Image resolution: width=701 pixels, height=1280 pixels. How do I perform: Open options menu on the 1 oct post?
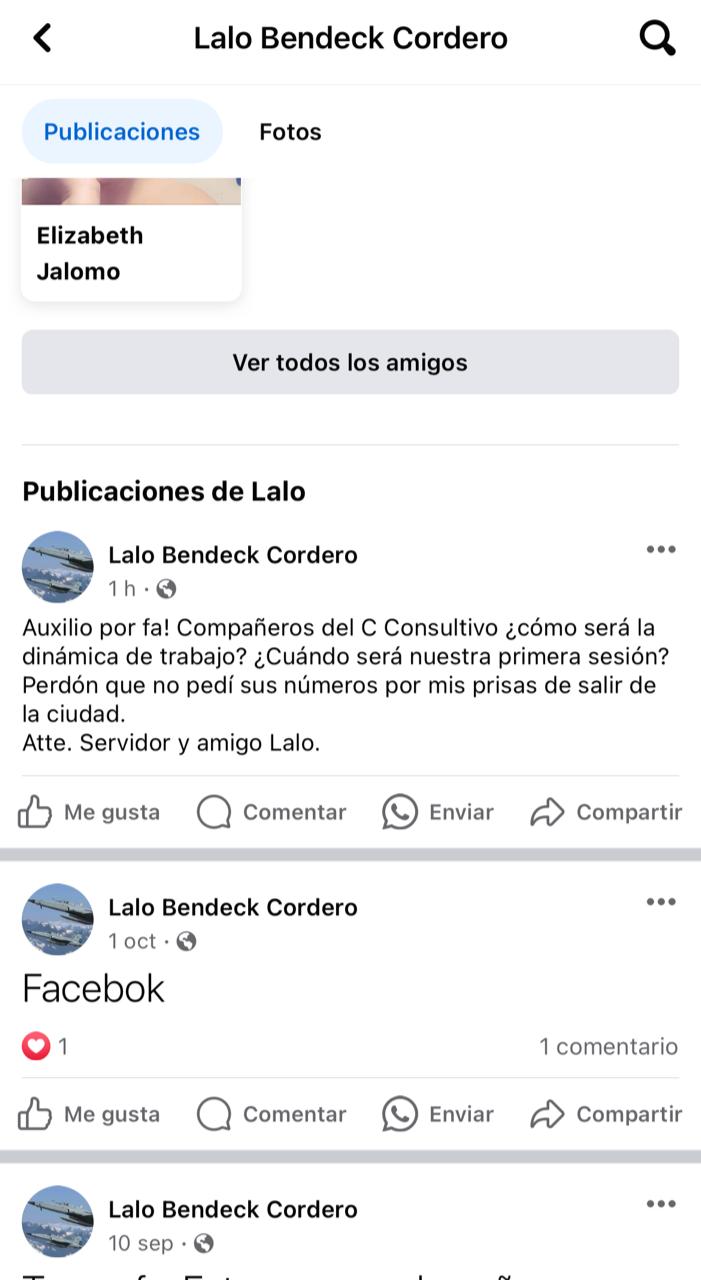[661, 901]
